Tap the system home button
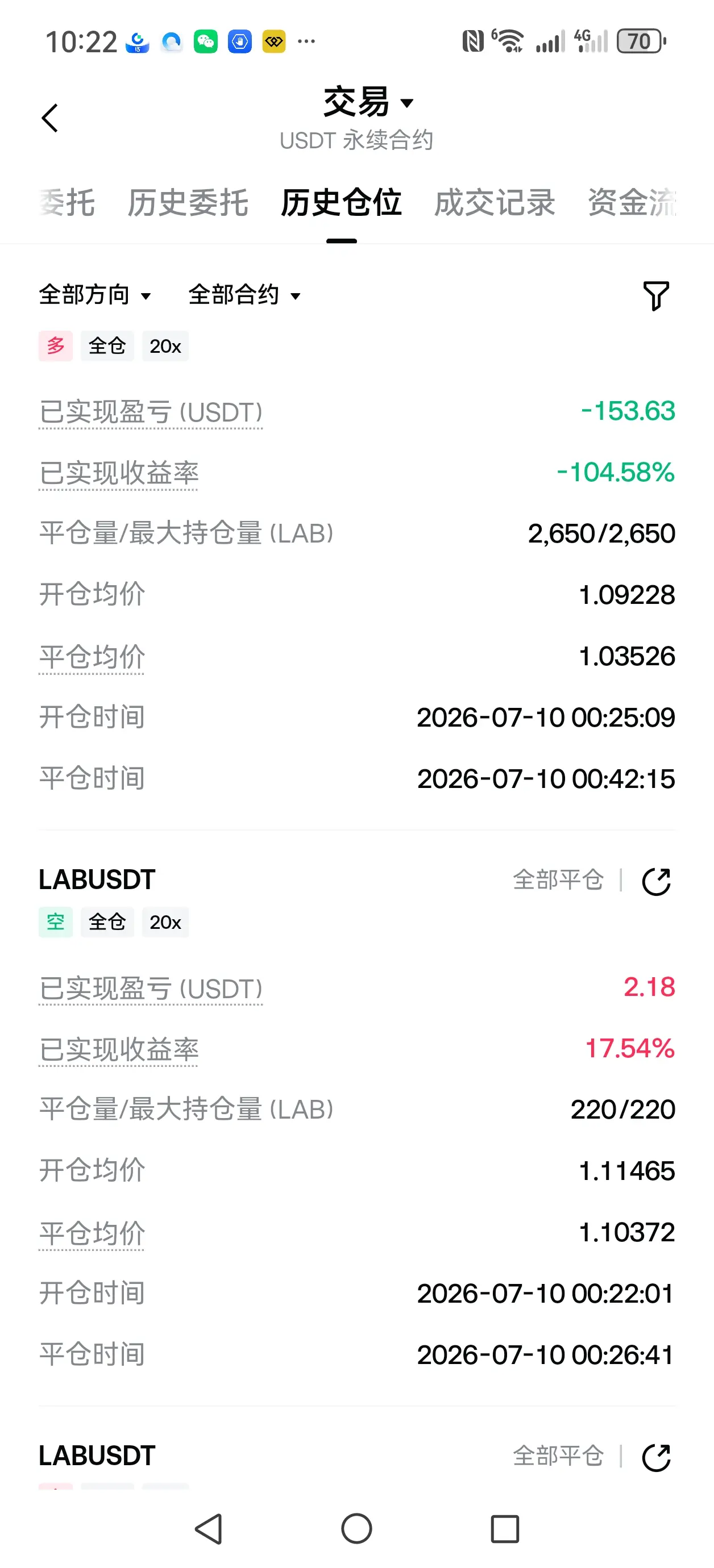 [x=356, y=1528]
